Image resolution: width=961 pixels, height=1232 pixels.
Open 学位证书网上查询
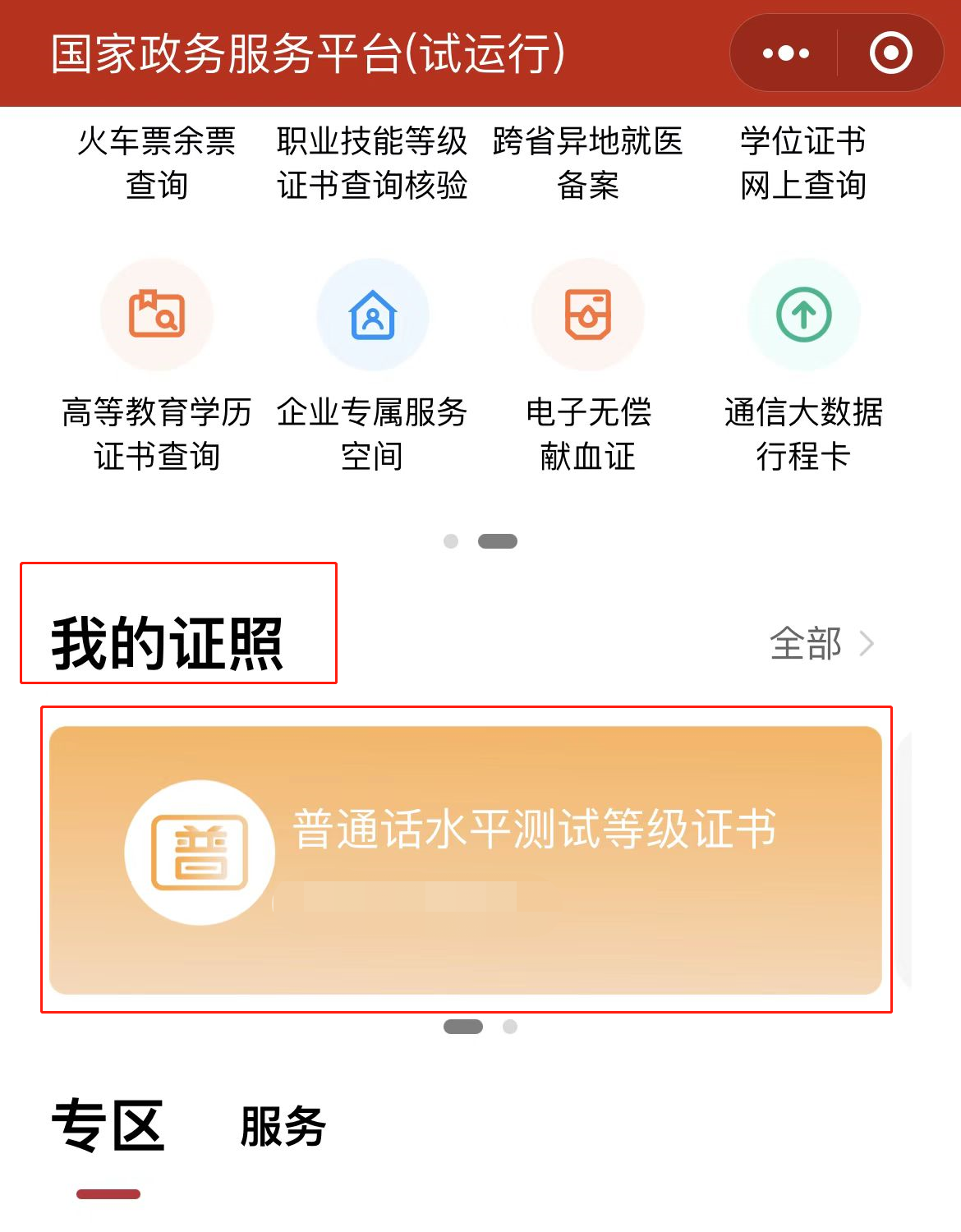[x=803, y=163]
